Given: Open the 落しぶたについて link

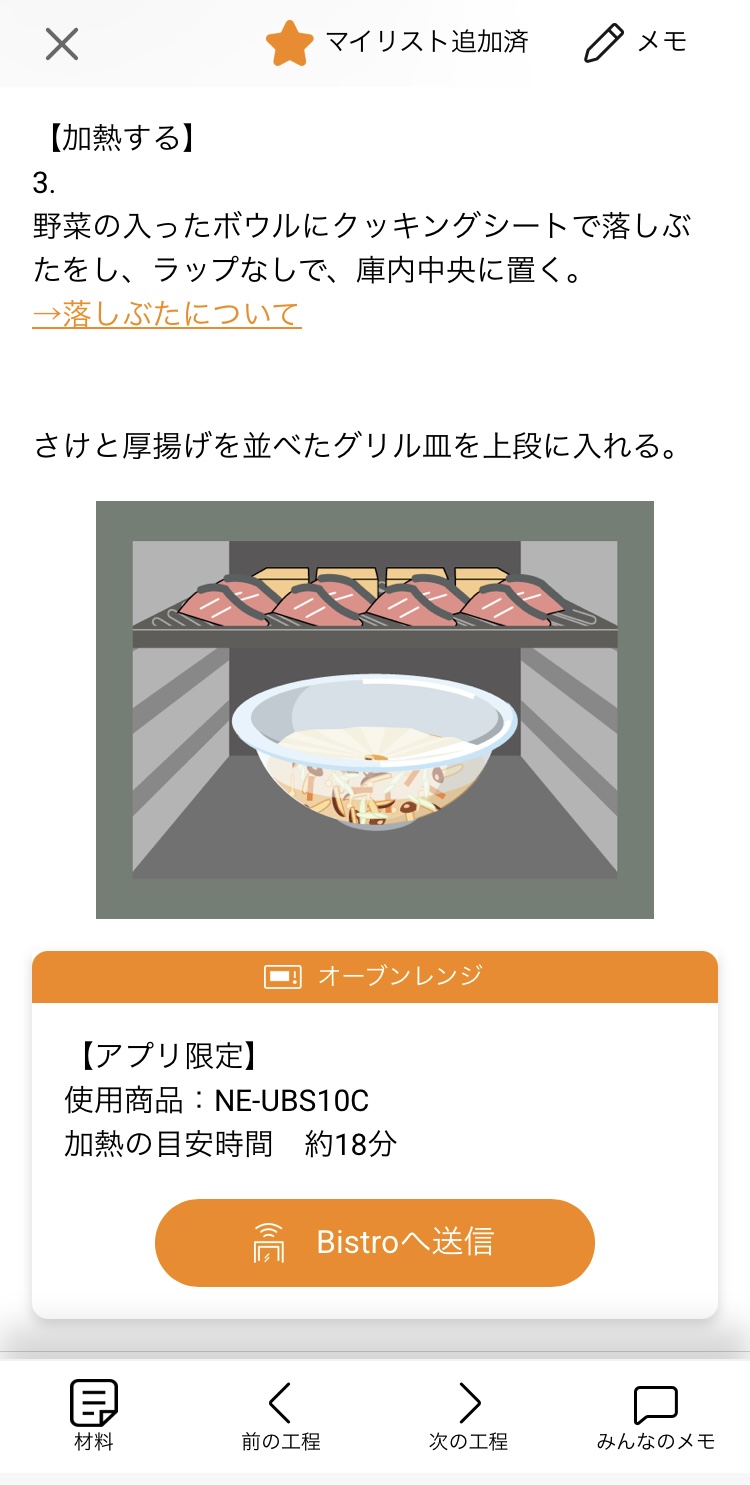Looking at the screenshot, I should click(166, 315).
